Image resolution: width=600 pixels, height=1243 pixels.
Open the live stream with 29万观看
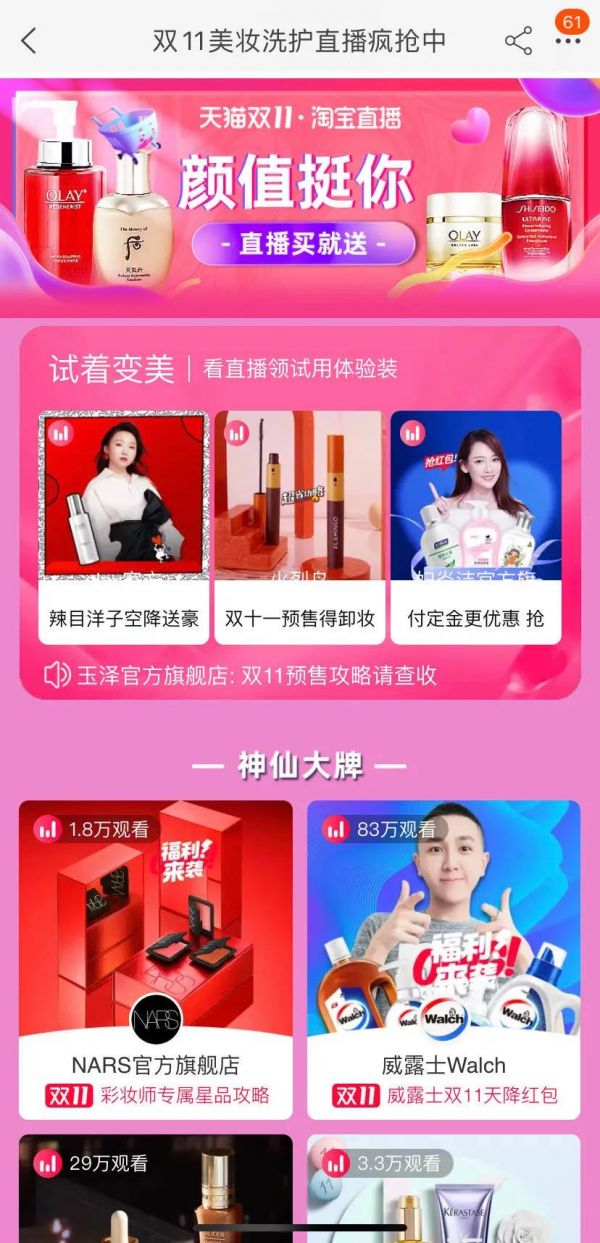(156, 1190)
